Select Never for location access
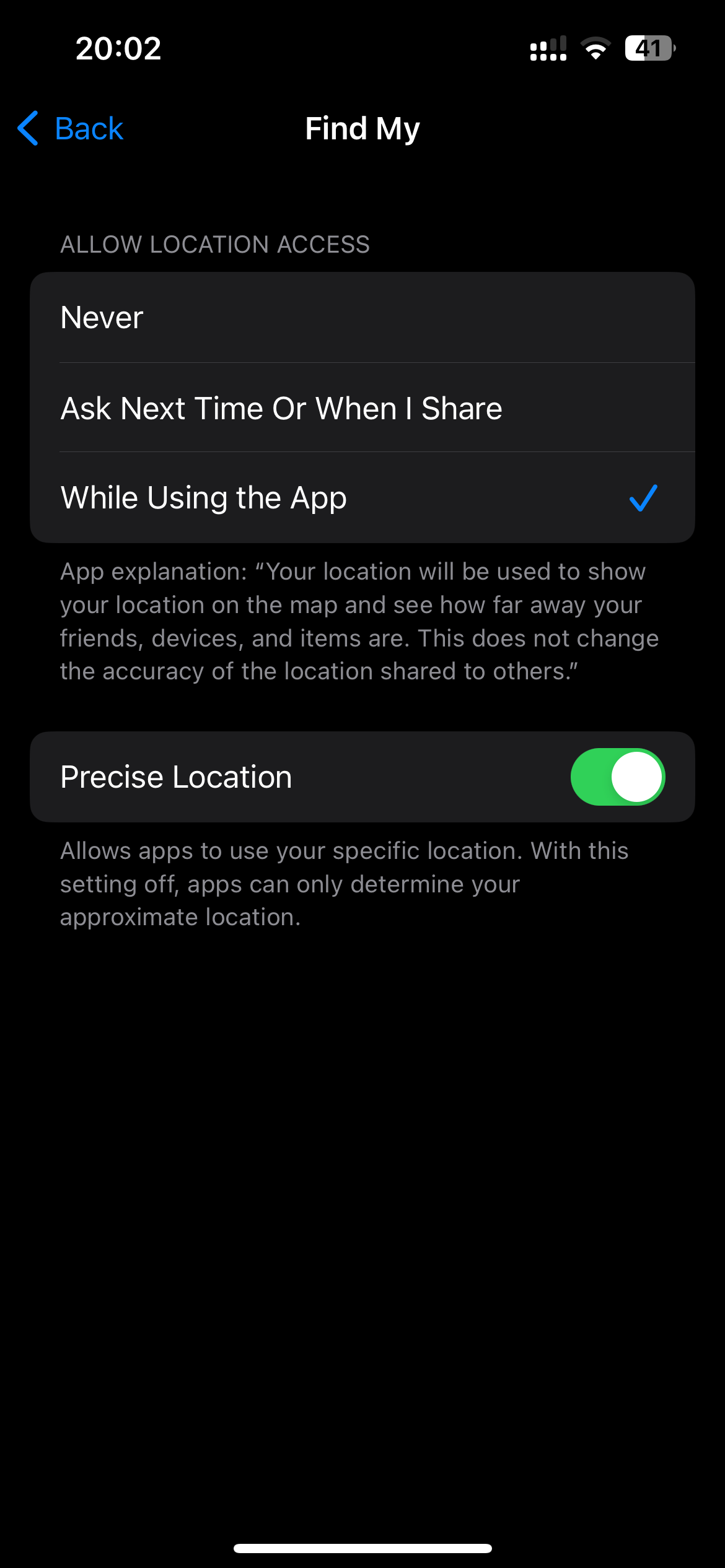This screenshot has width=725, height=1568. (362, 317)
